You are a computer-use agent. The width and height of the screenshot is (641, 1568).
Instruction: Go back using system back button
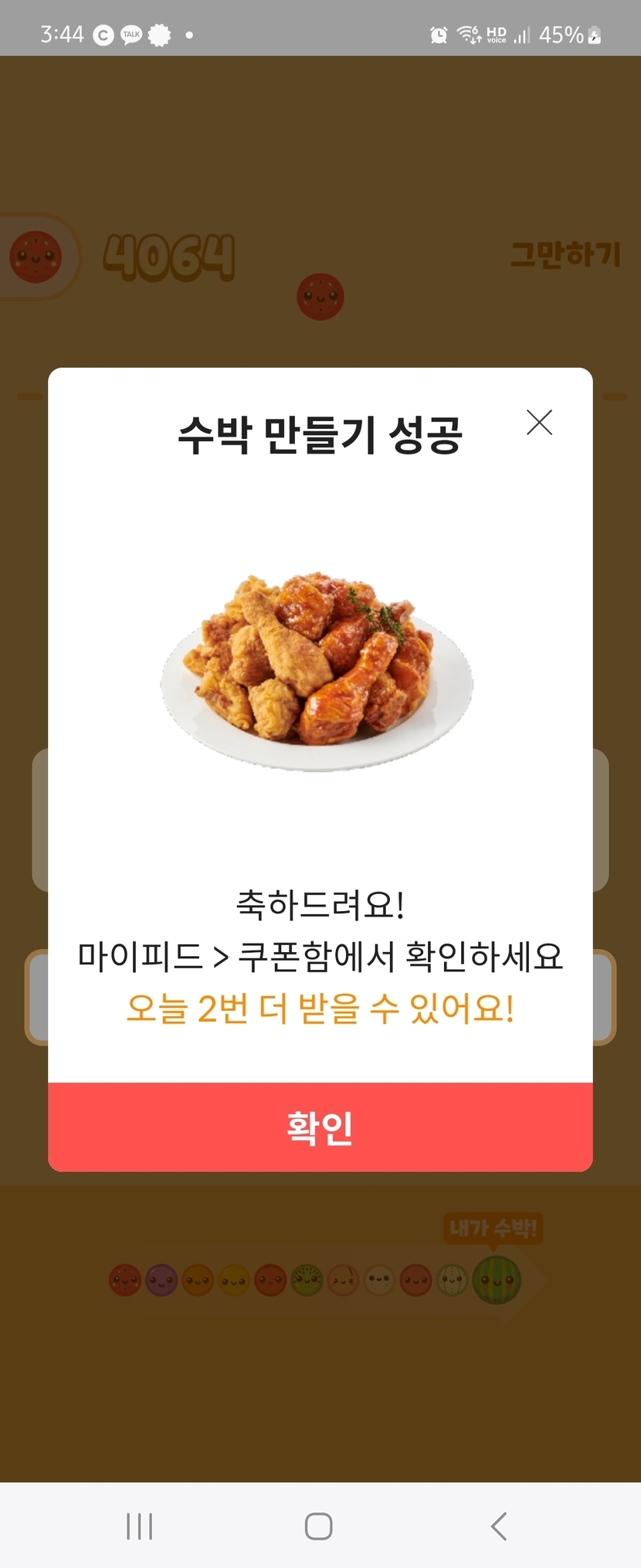click(x=499, y=1525)
